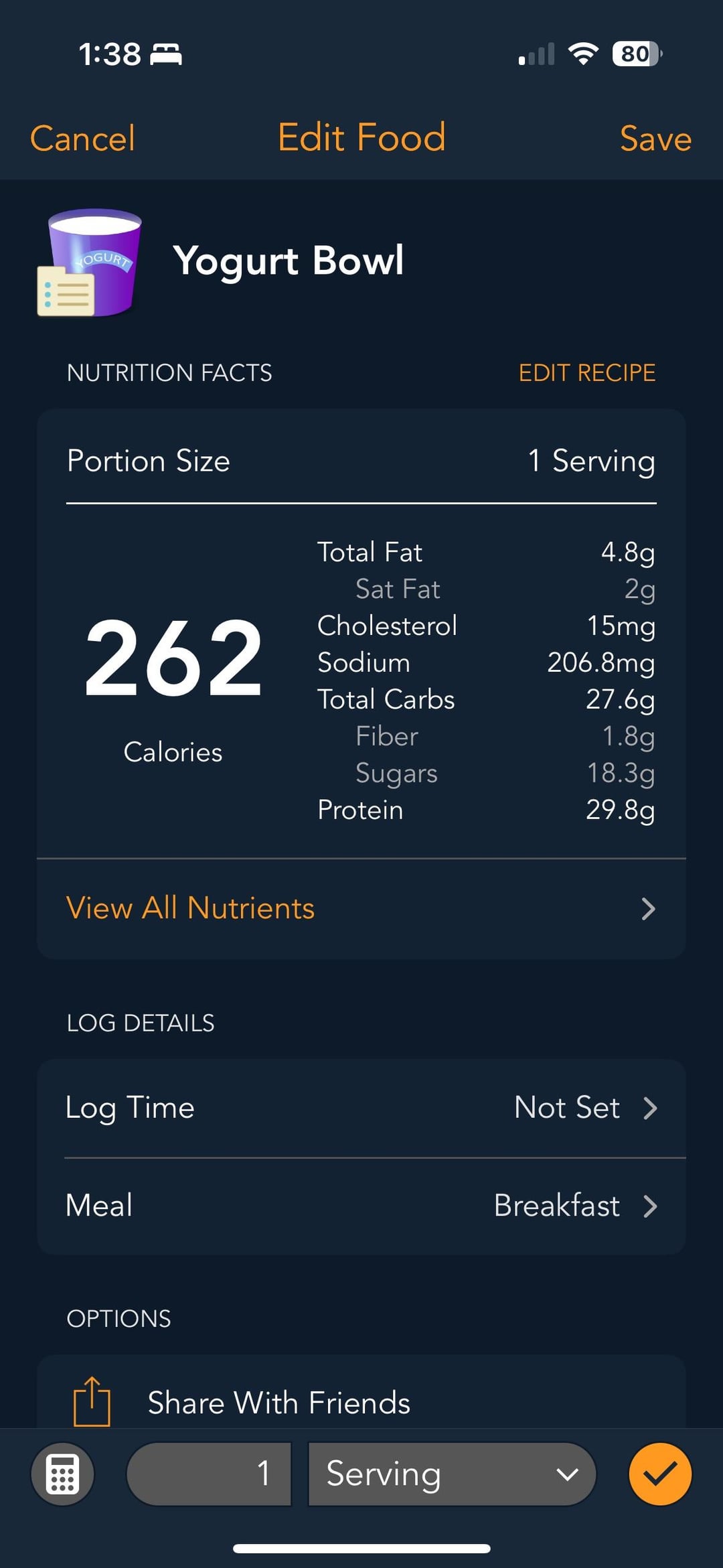Cancel editing the food
The width and height of the screenshot is (723, 1568).
coord(82,139)
